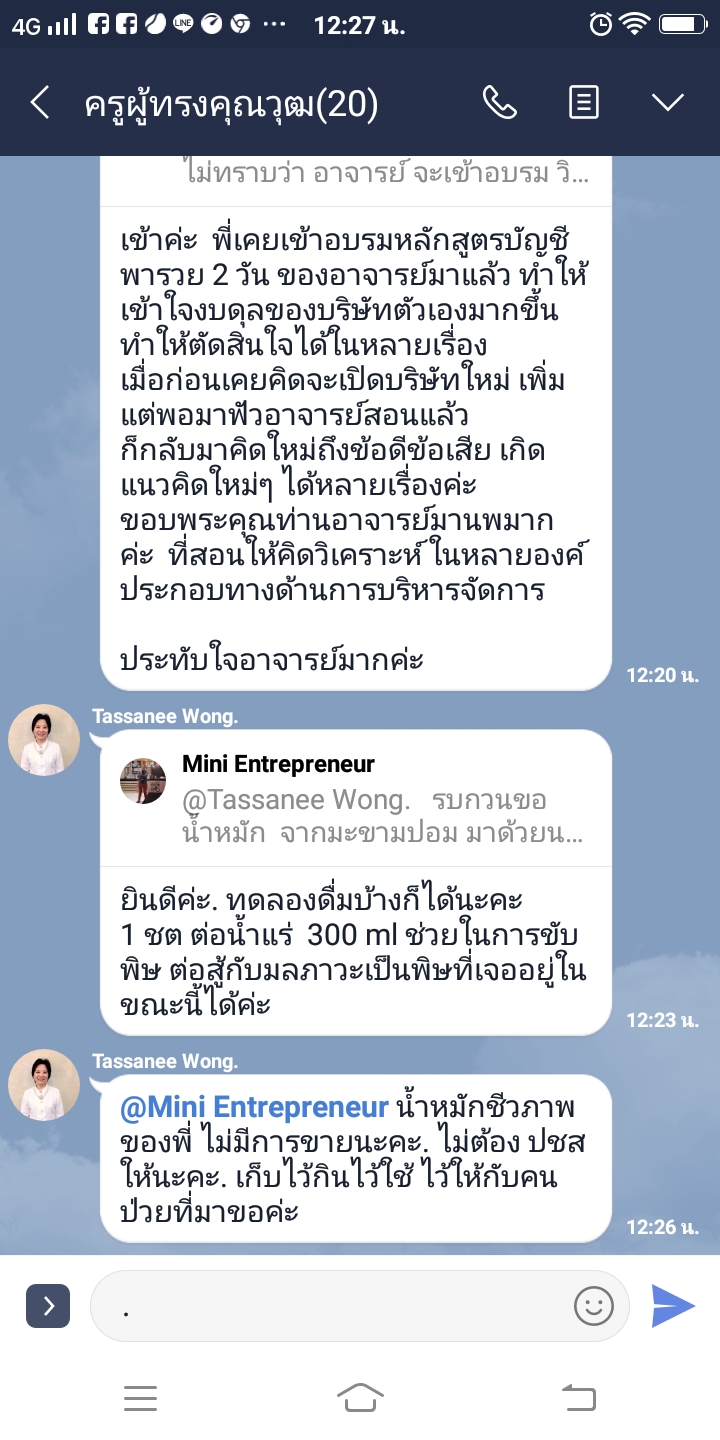Tap the message input field
The image size is (720, 1440).
coord(330,1306)
